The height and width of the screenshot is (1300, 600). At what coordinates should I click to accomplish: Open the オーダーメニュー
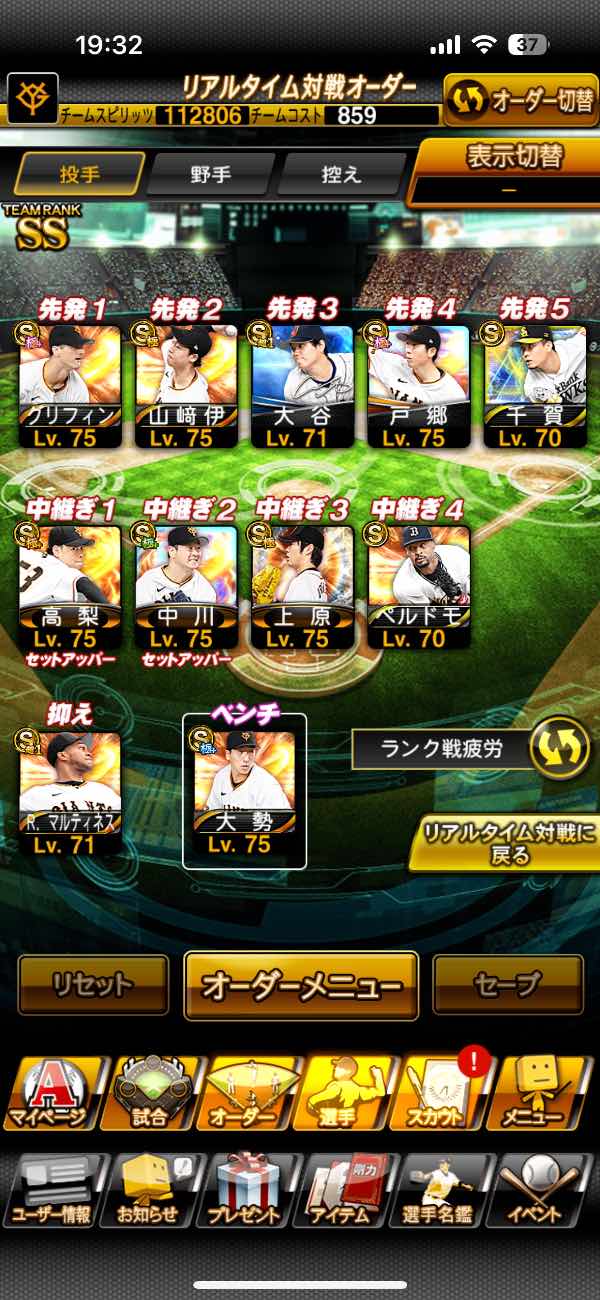(300, 985)
